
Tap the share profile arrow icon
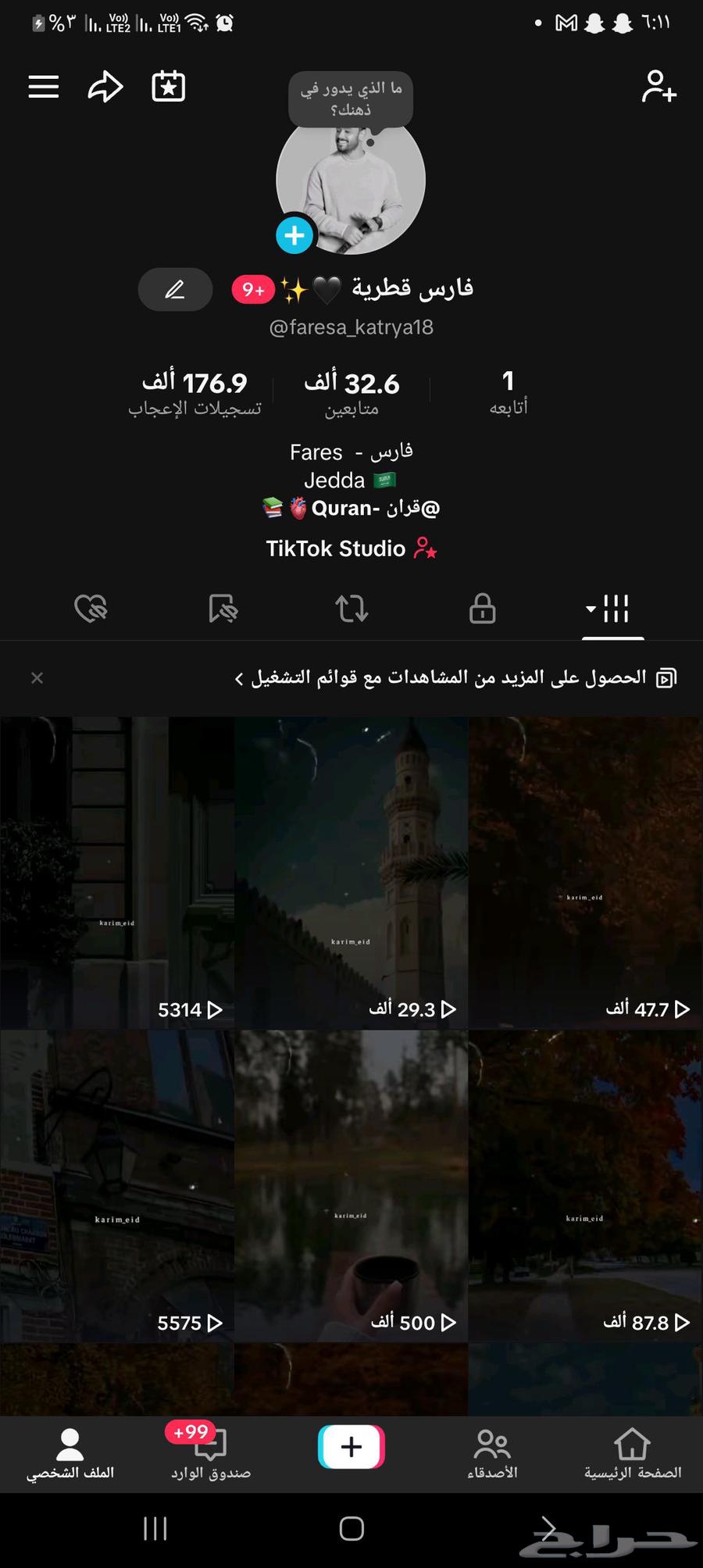[x=105, y=87]
